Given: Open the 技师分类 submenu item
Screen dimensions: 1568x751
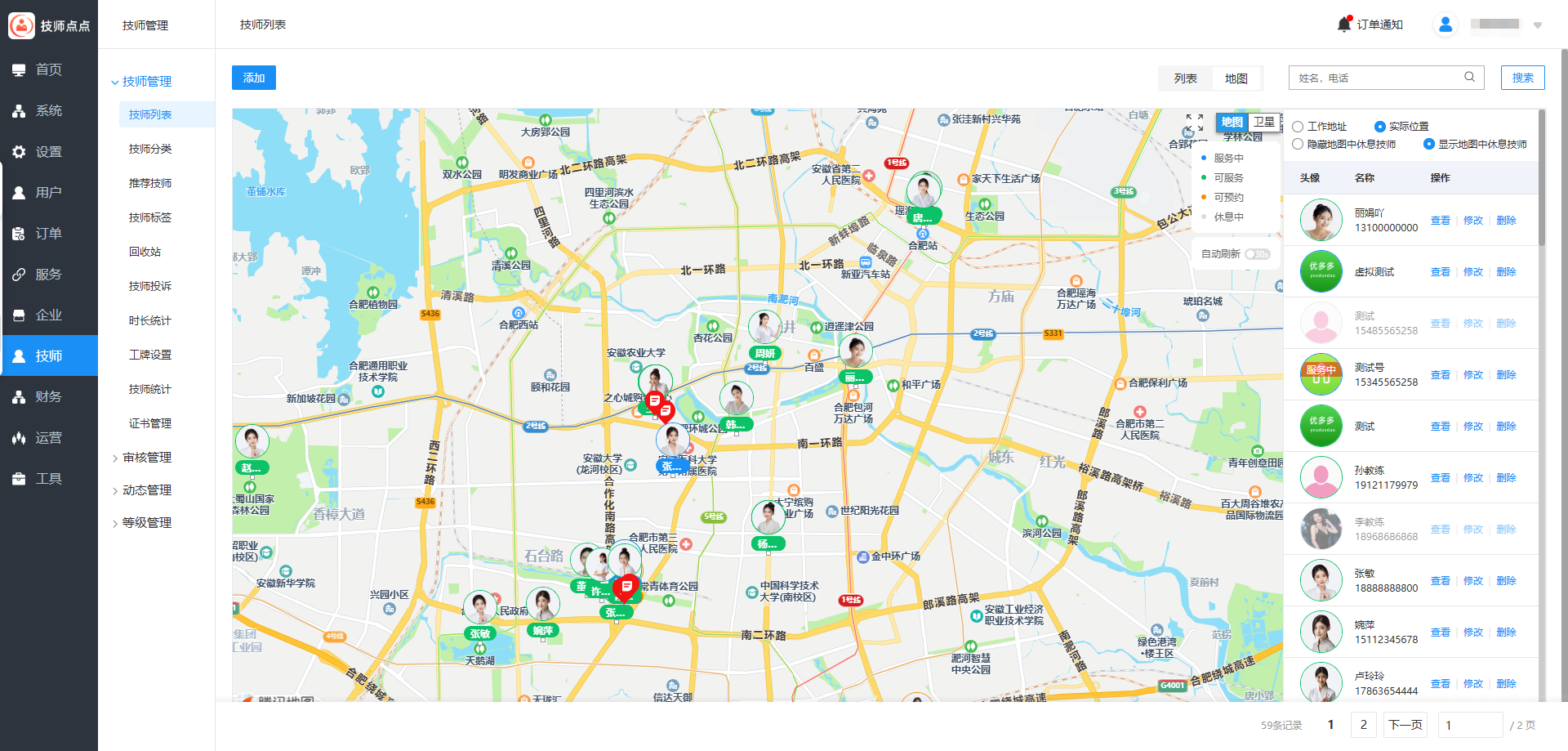Looking at the screenshot, I should 150,149.
